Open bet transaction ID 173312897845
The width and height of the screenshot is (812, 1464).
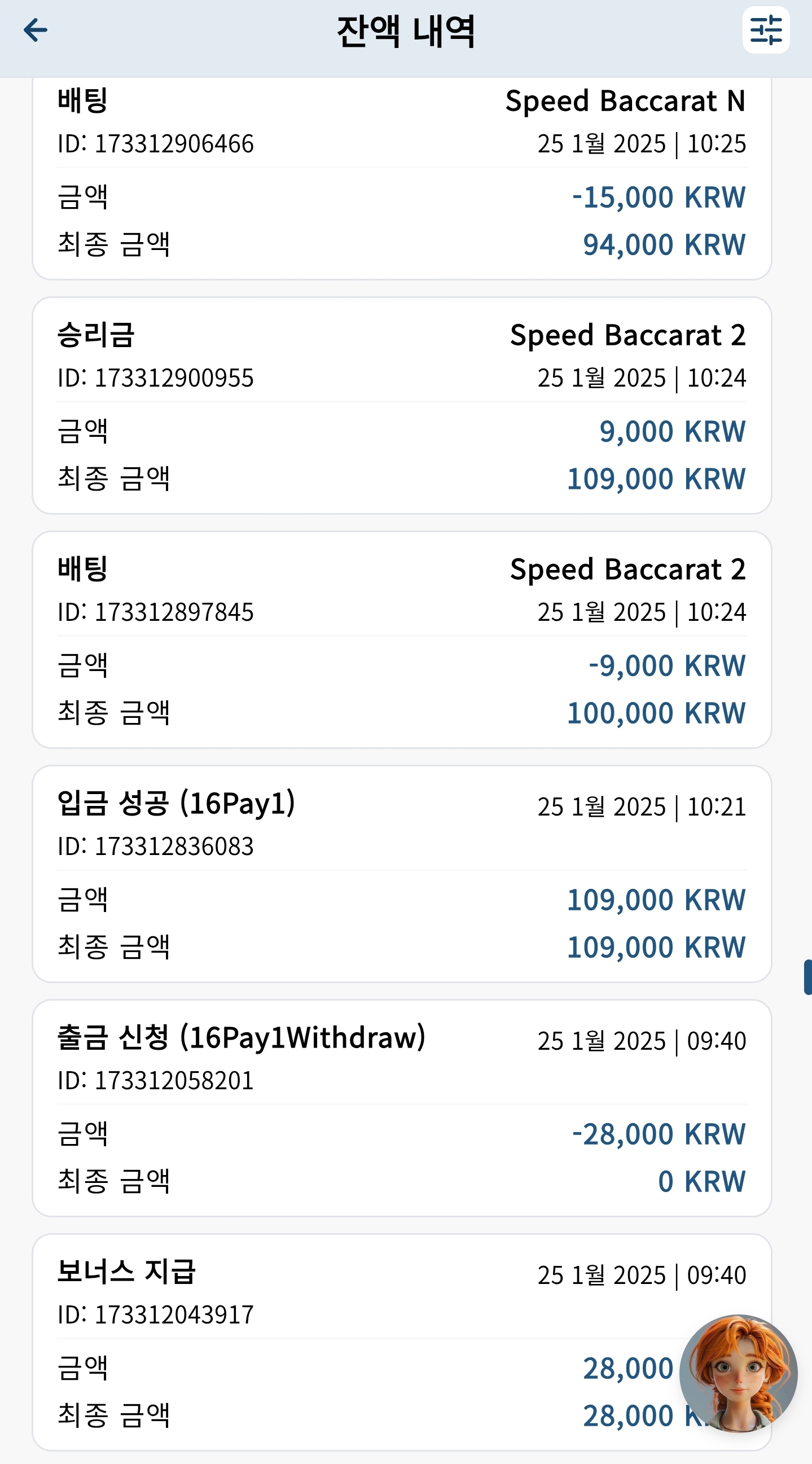(402, 640)
